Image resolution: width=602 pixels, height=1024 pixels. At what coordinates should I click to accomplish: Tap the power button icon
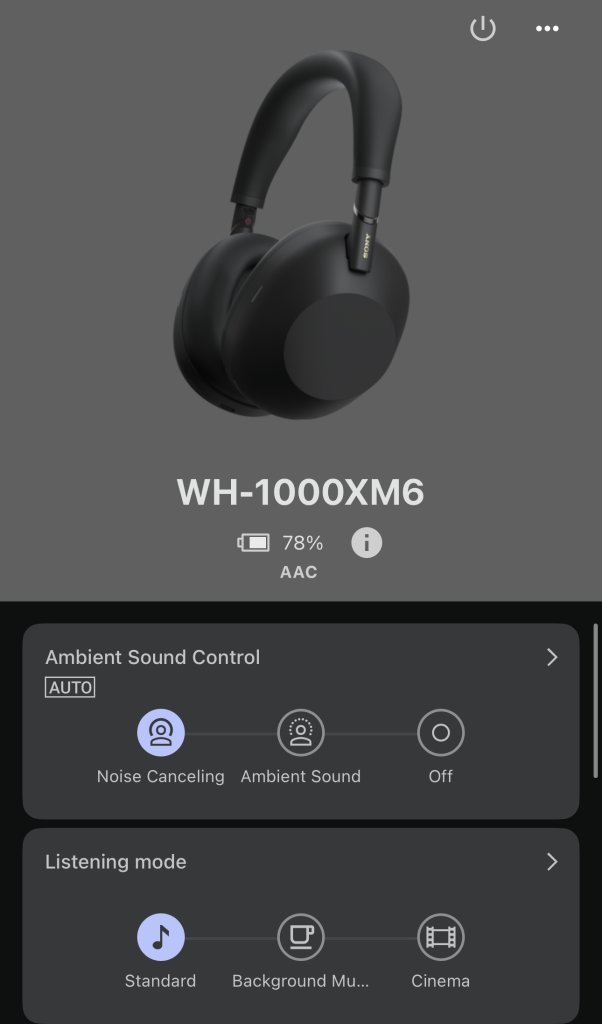pyautogui.click(x=483, y=29)
